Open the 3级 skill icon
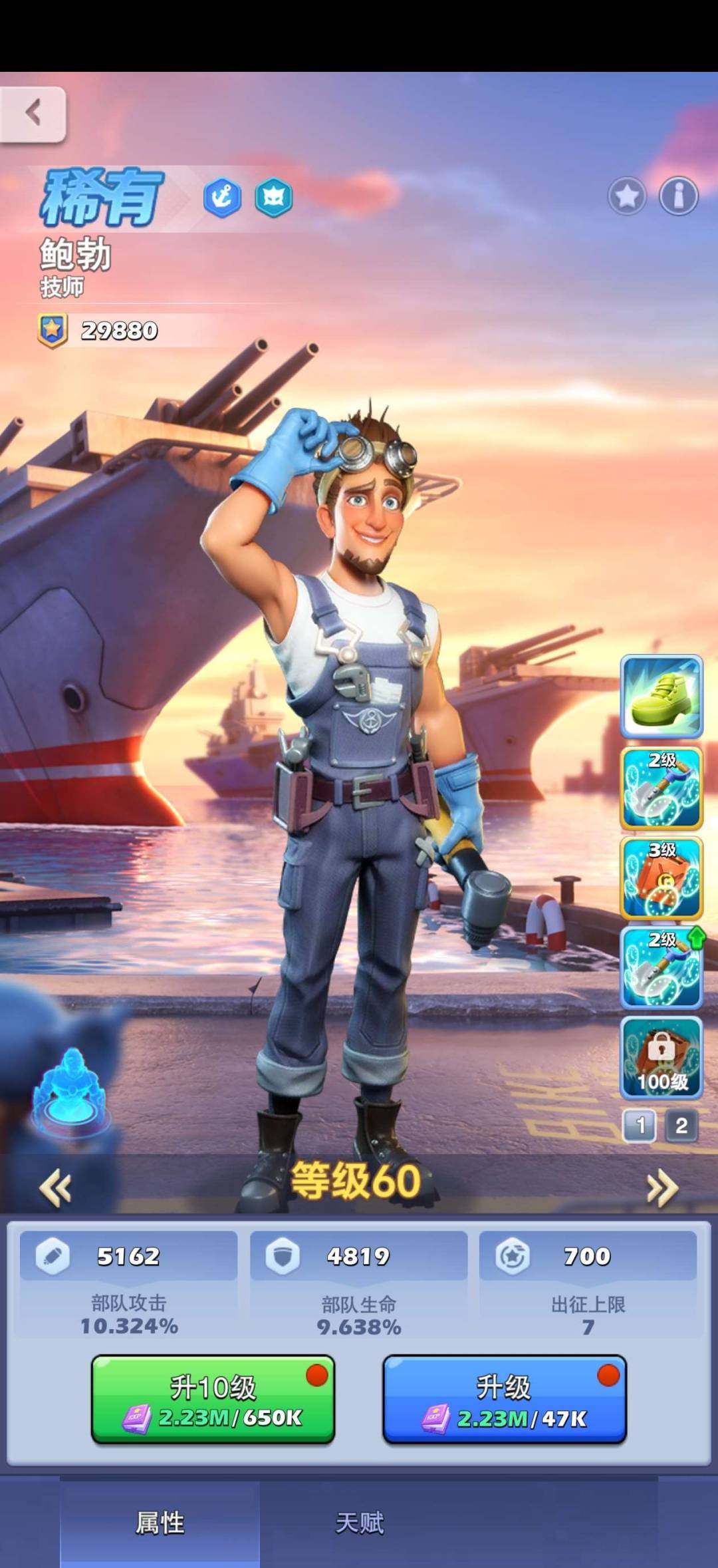Screen dimensions: 718x1568 [x=661, y=878]
